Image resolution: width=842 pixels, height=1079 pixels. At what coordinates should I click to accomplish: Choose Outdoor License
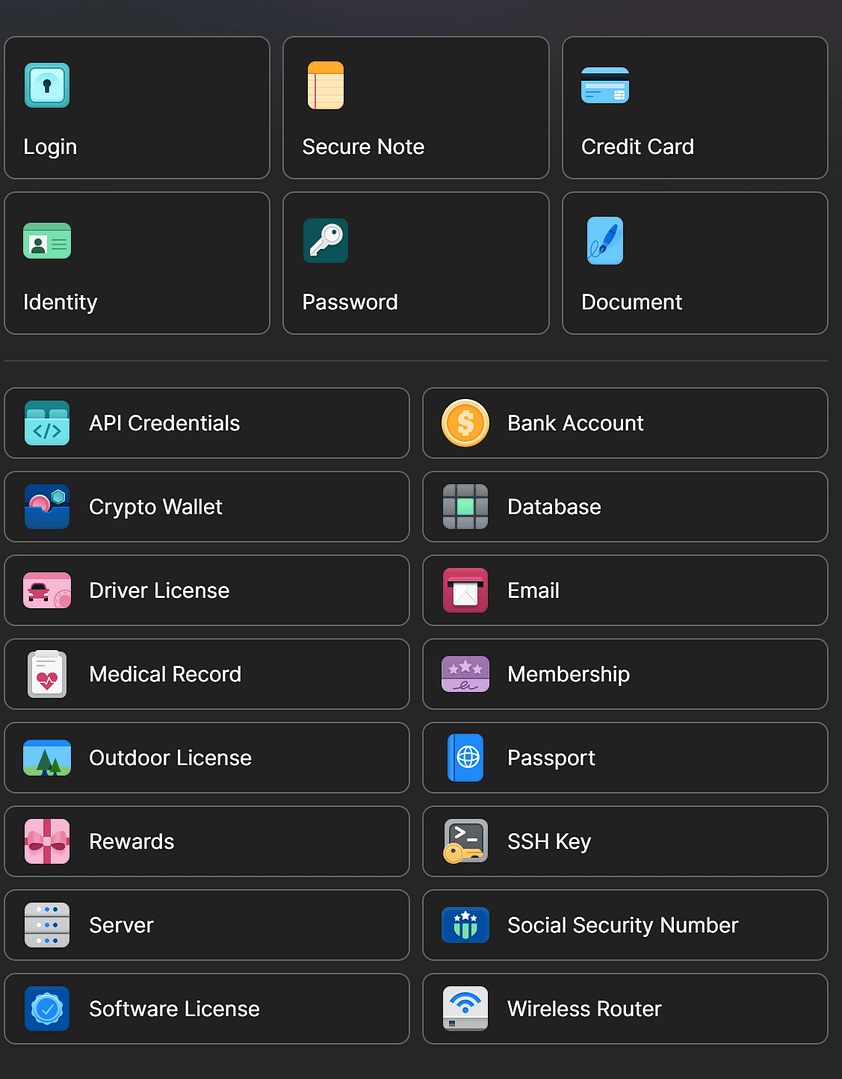click(207, 758)
